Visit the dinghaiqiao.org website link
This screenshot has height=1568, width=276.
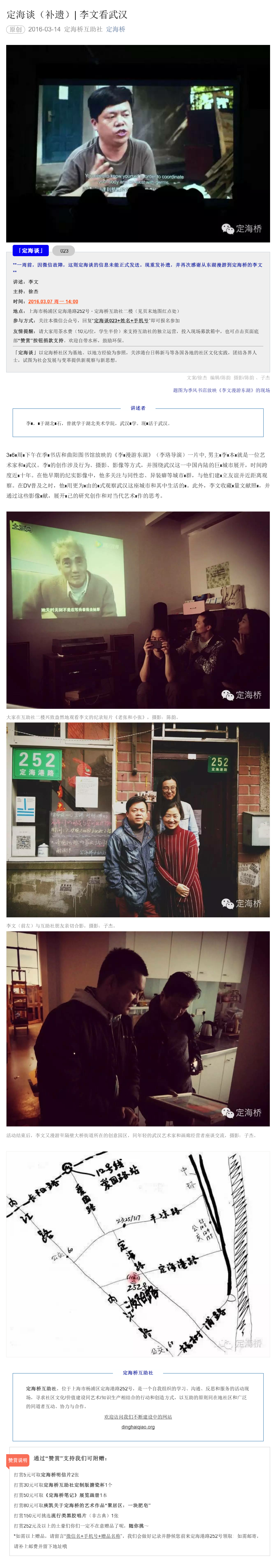[x=138, y=1427]
